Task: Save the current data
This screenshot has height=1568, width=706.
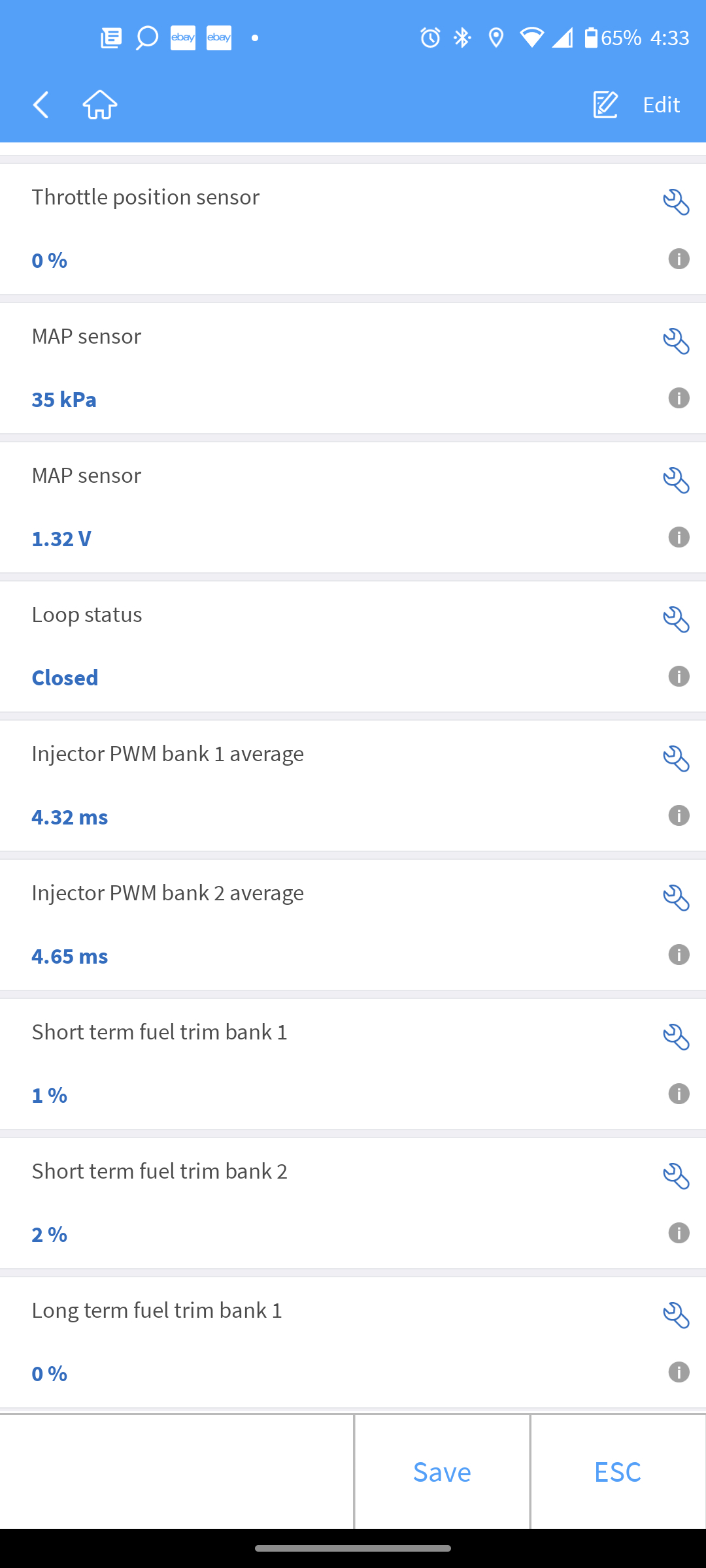Action: [442, 1472]
